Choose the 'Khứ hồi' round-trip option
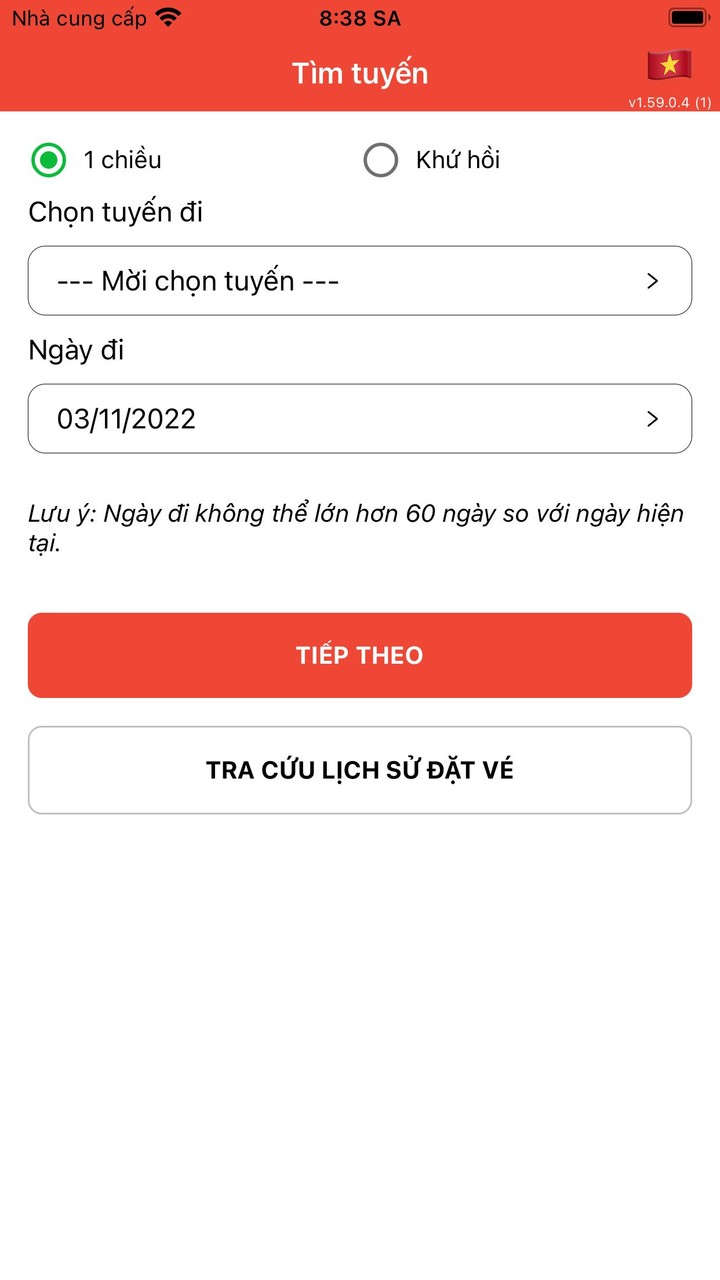The width and height of the screenshot is (720, 1280). point(381,160)
